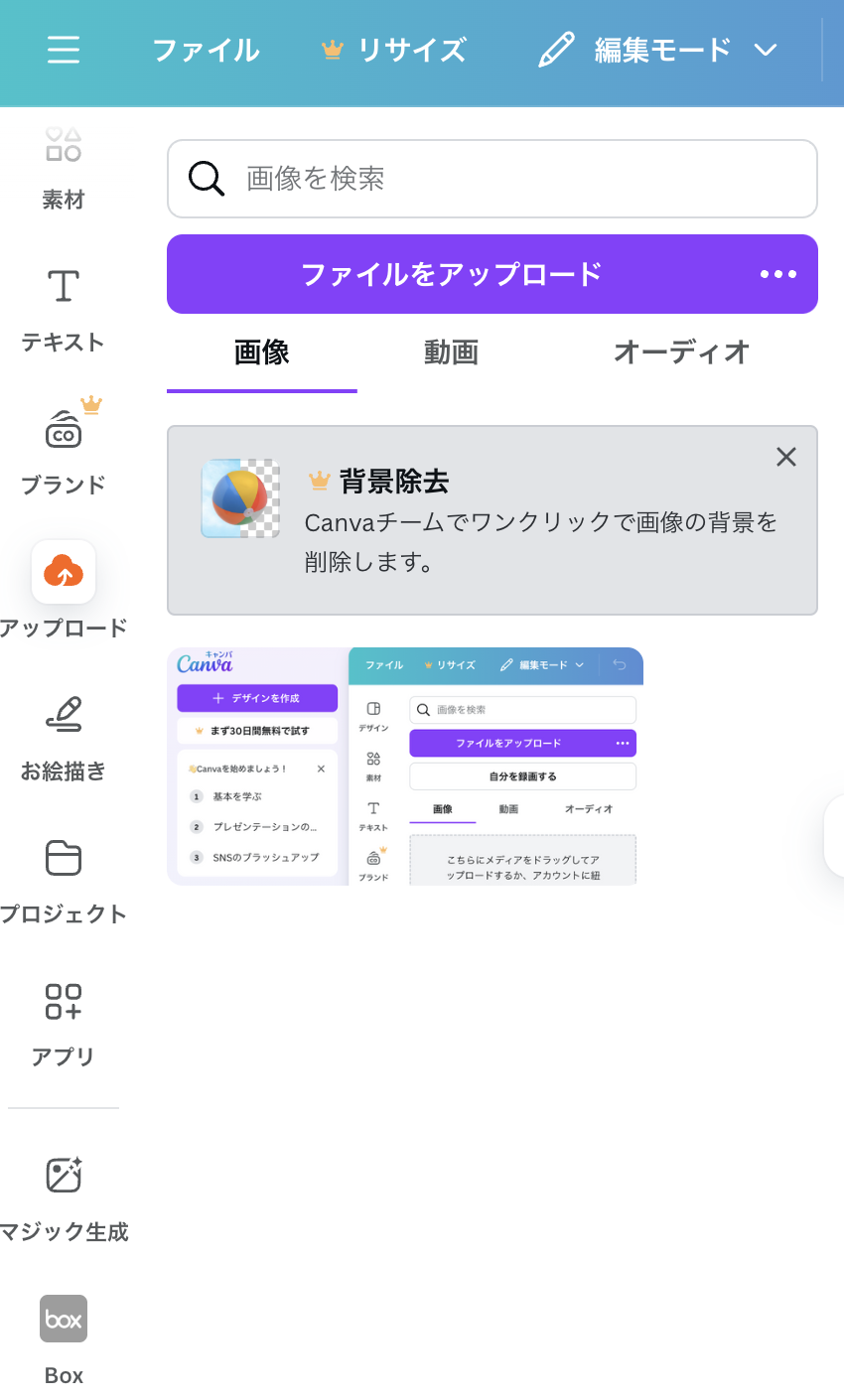Screen dimensions: 844x1400
Task: Select the uploaded Canva screenshot image
Action: click(x=404, y=766)
